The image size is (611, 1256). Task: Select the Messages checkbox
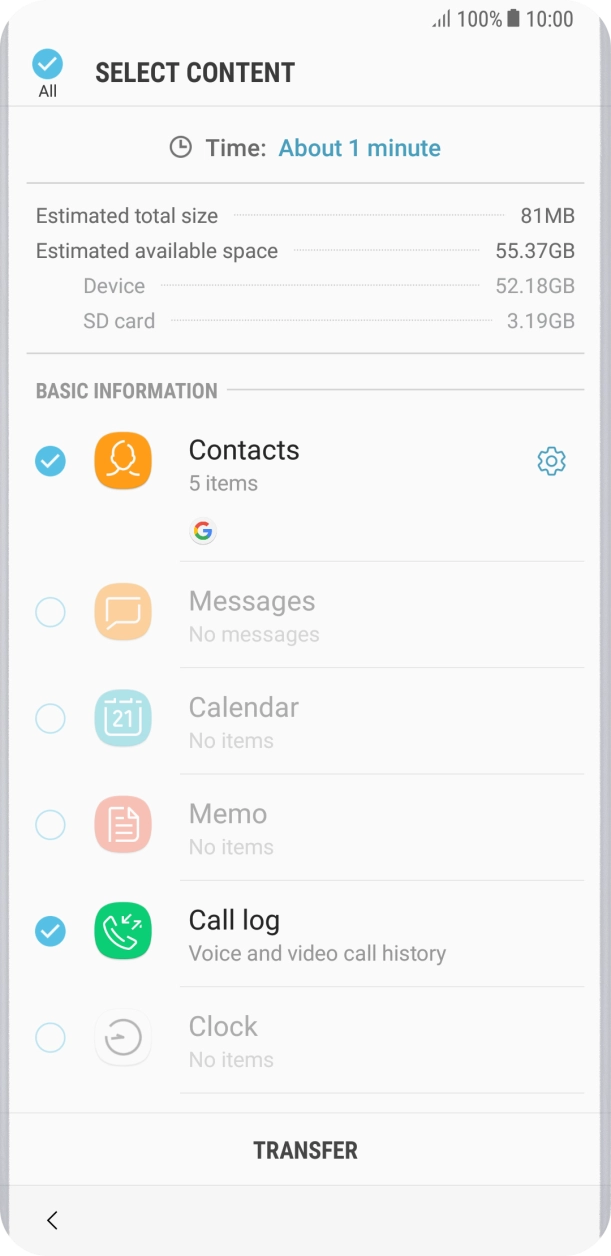pyautogui.click(x=50, y=612)
